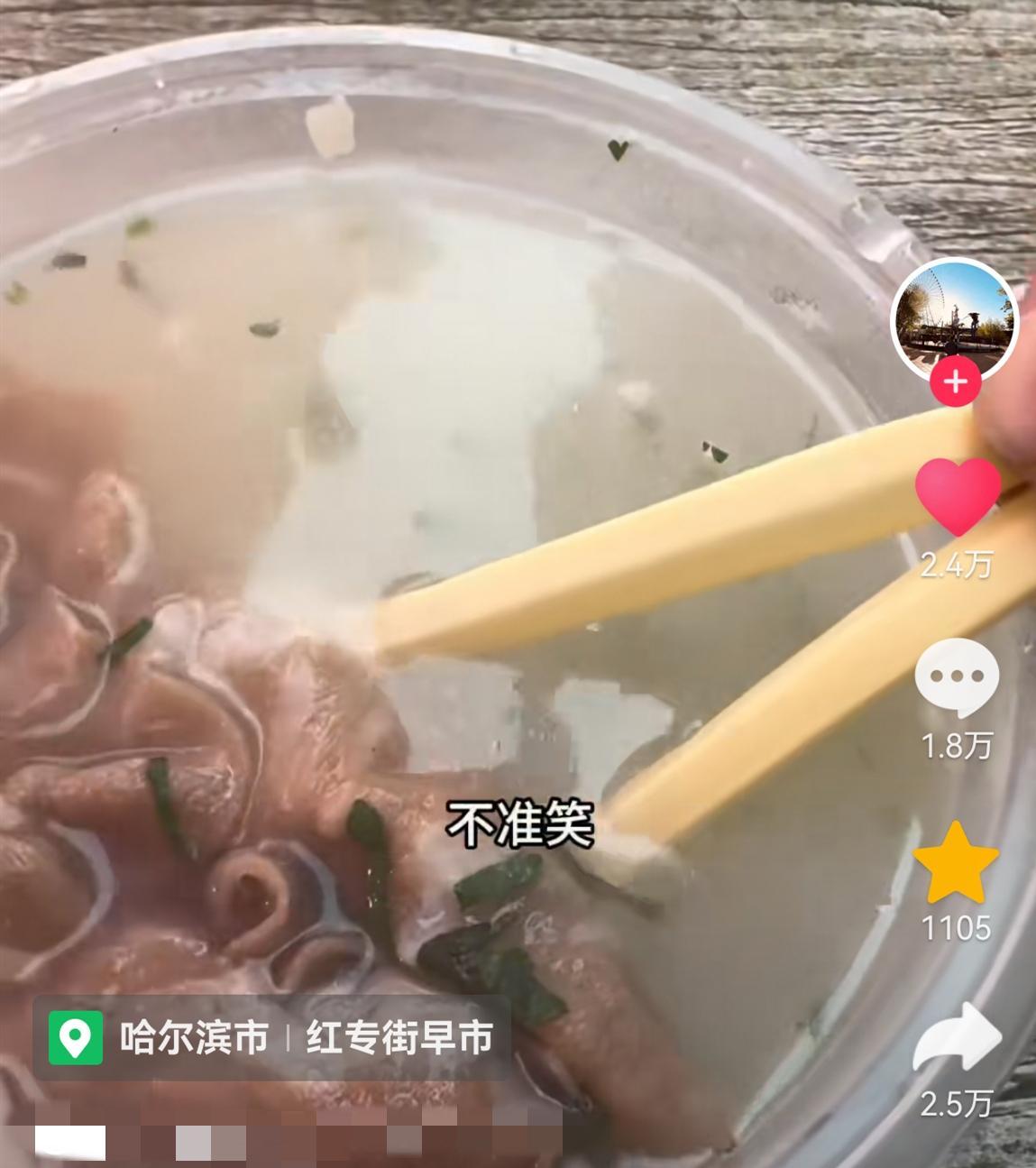Follow the creator with the plus button
The width and height of the screenshot is (1036, 1168).
pos(955,382)
